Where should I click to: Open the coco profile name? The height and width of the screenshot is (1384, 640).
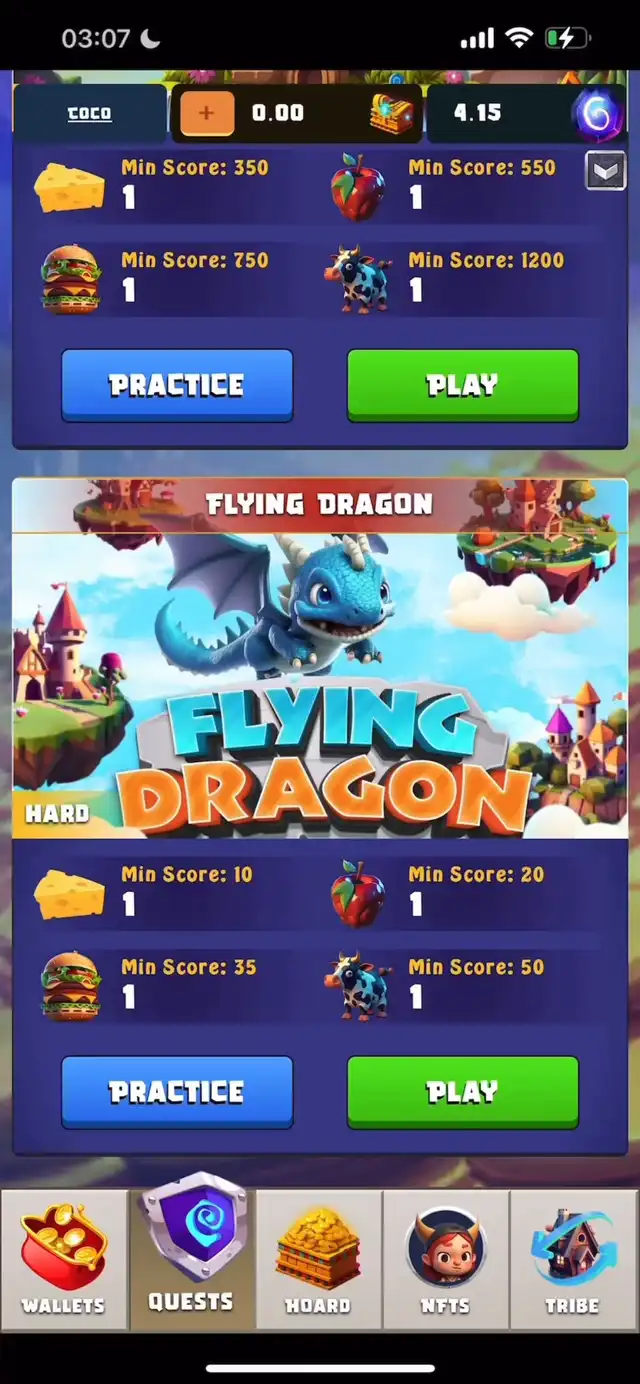click(89, 113)
